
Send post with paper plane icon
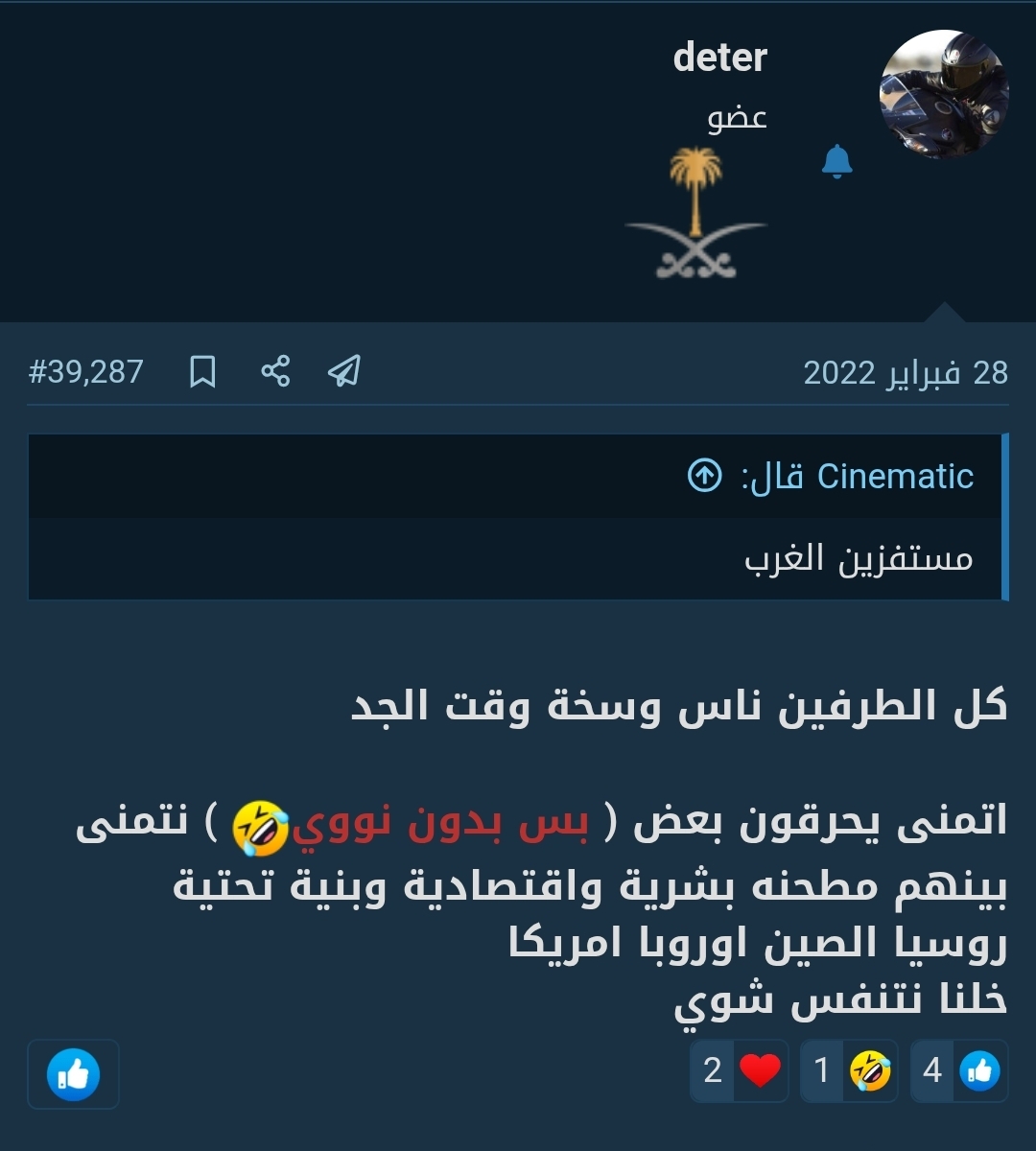tap(344, 371)
